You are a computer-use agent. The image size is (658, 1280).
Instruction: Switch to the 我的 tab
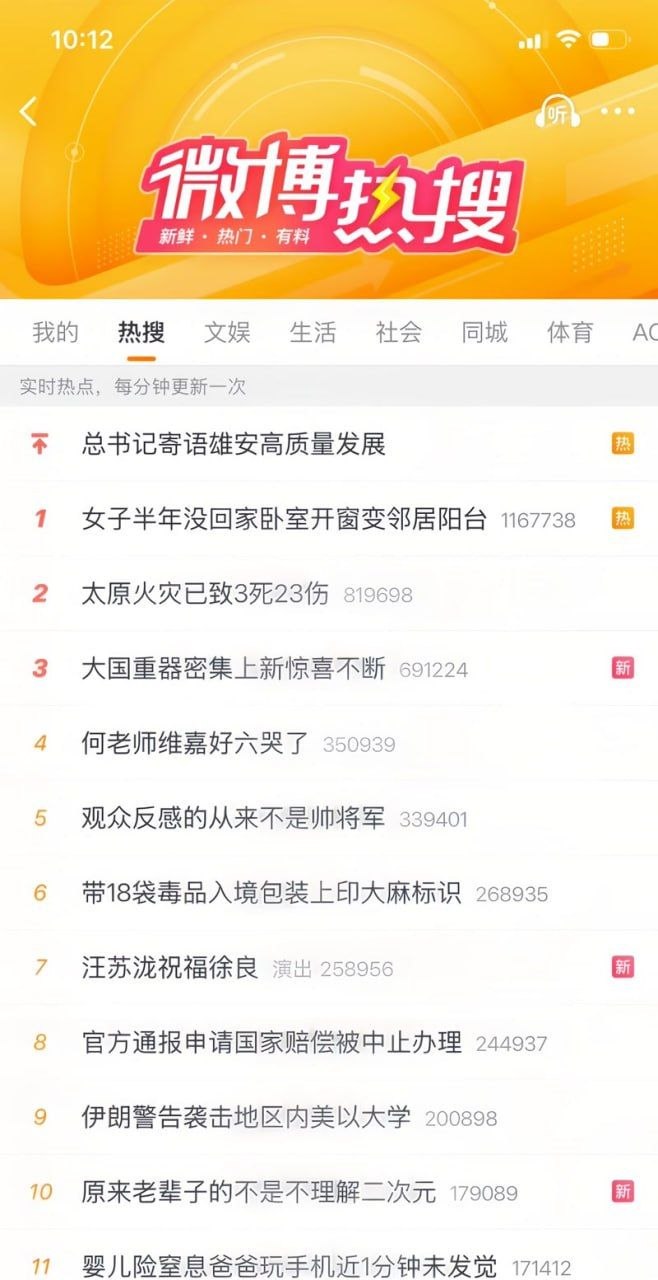(x=55, y=333)
